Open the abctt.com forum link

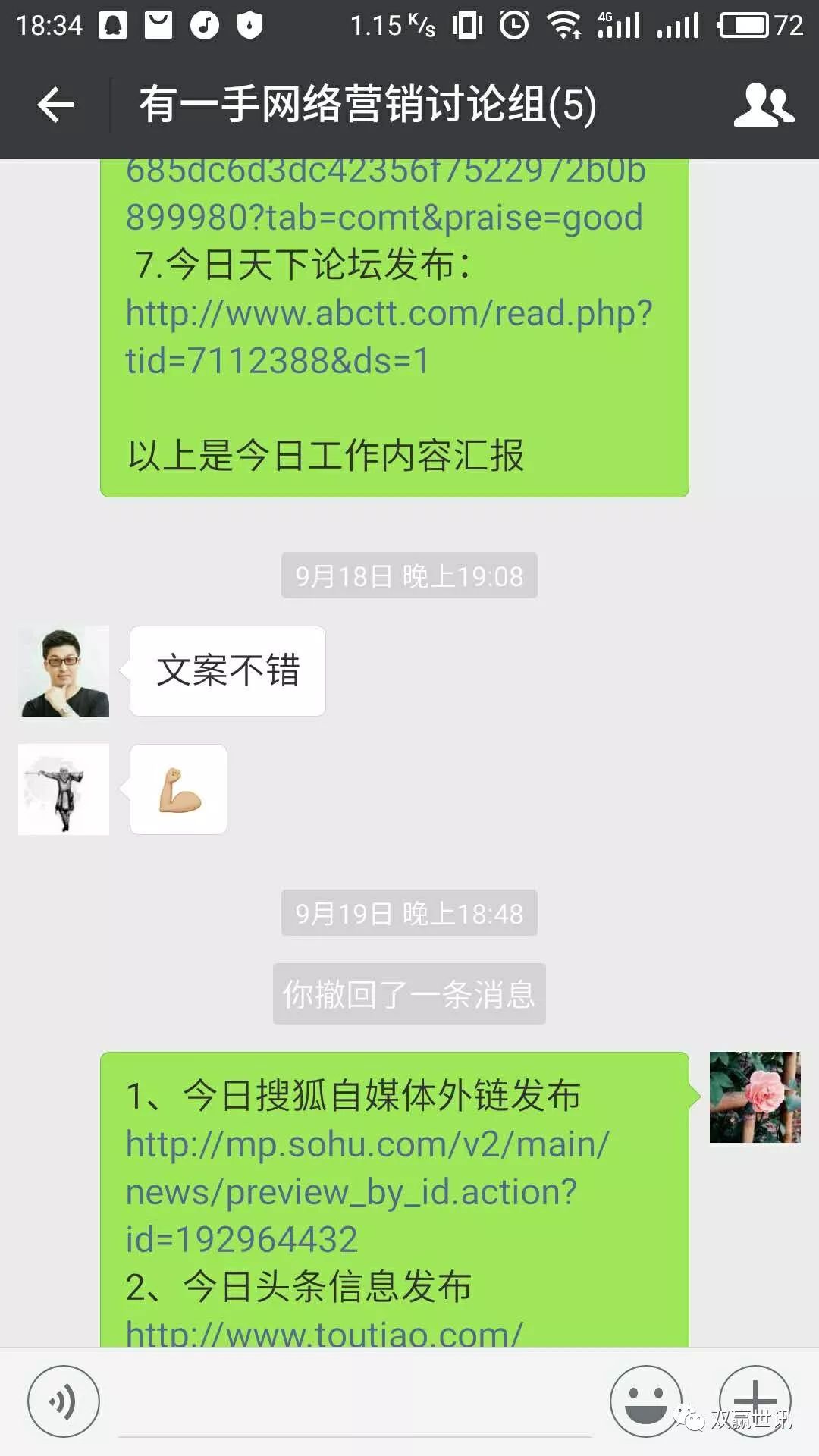tap(388, 336)
